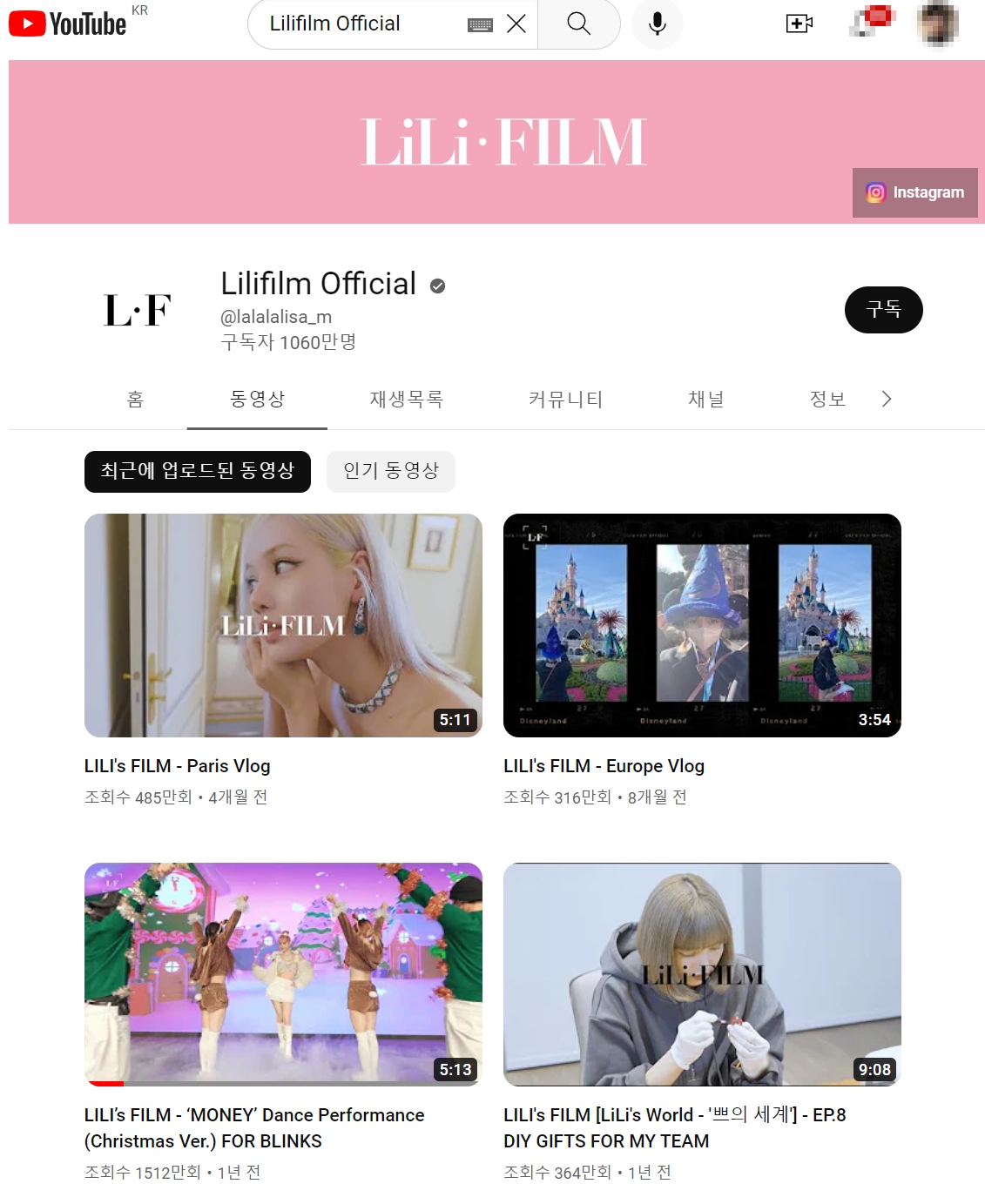Click the Instagram link on the channel banner

click(x=914, y=192)
